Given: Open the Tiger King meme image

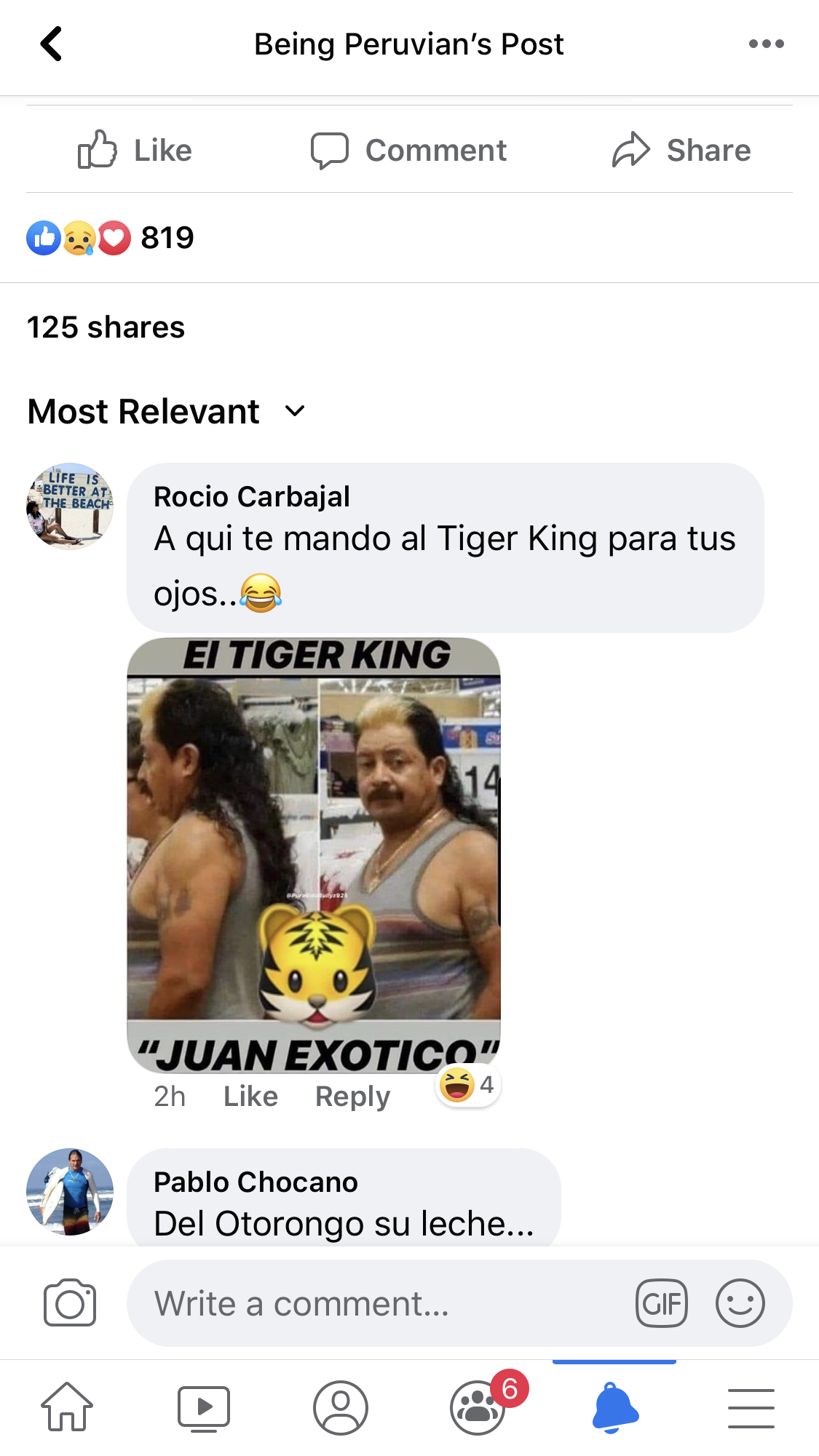Looking at the screenshot, I should pos(314,855).
